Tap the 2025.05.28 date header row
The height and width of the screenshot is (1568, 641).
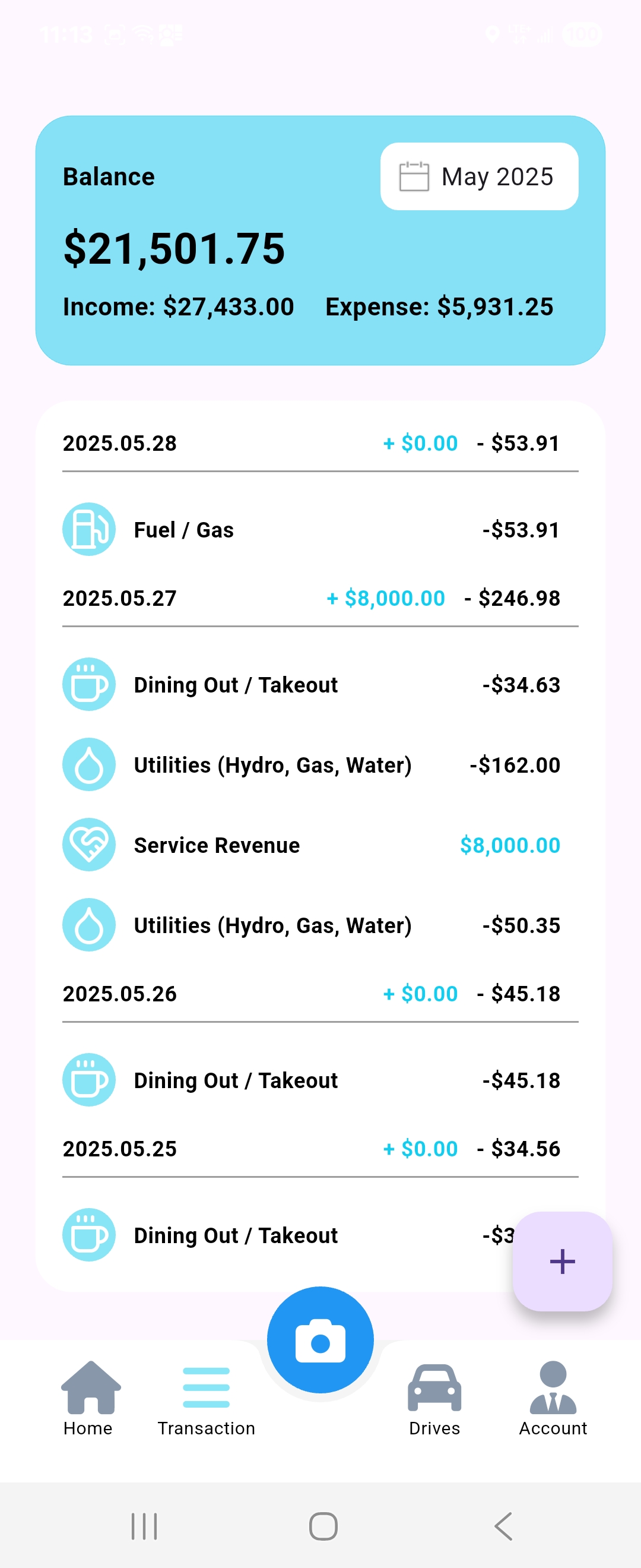pyautogui.click(x=320, y=442)
